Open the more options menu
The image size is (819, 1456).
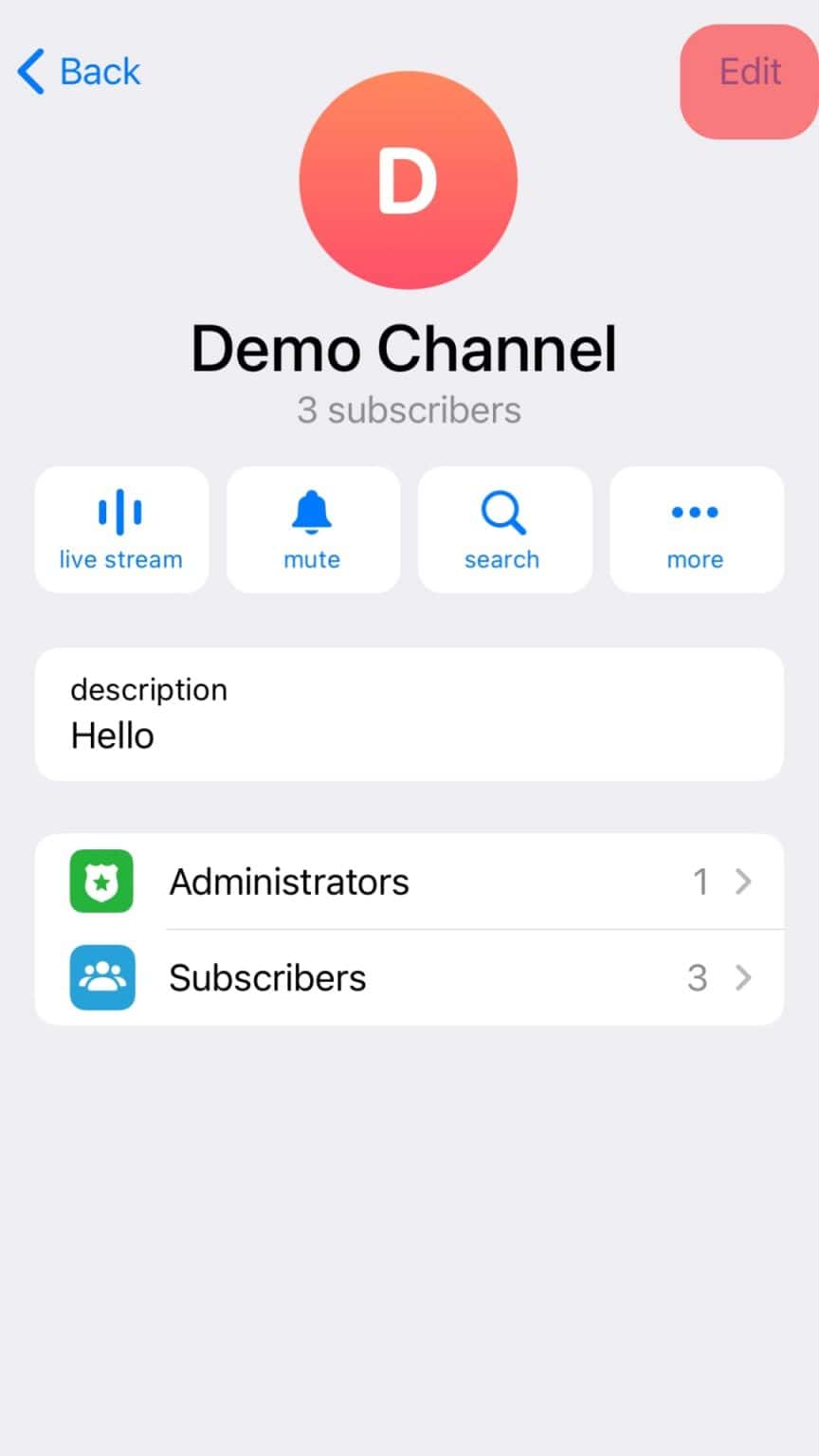(x=695, y=529)
